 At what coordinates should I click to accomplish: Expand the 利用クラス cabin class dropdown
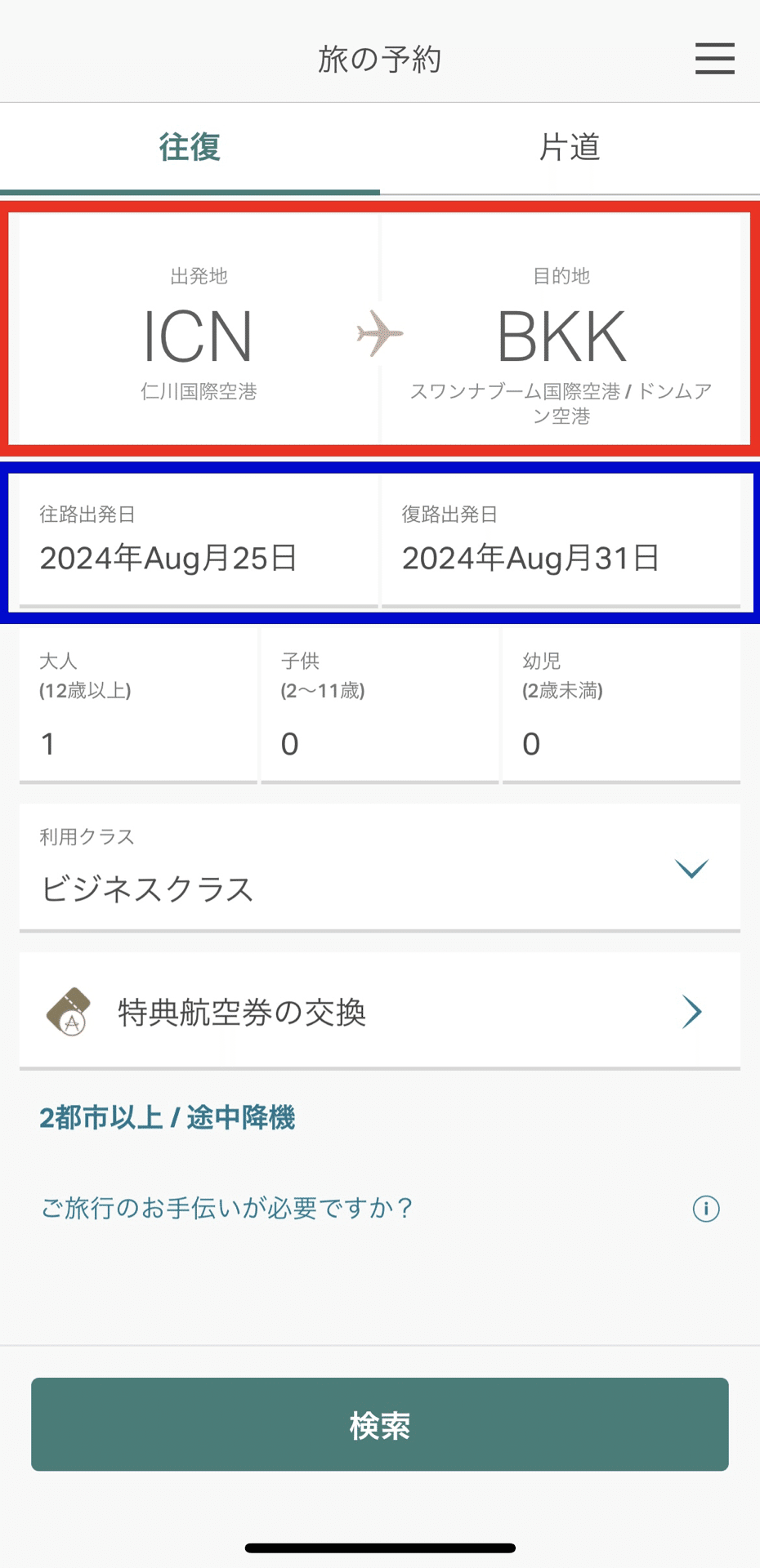tap(379, 868)
